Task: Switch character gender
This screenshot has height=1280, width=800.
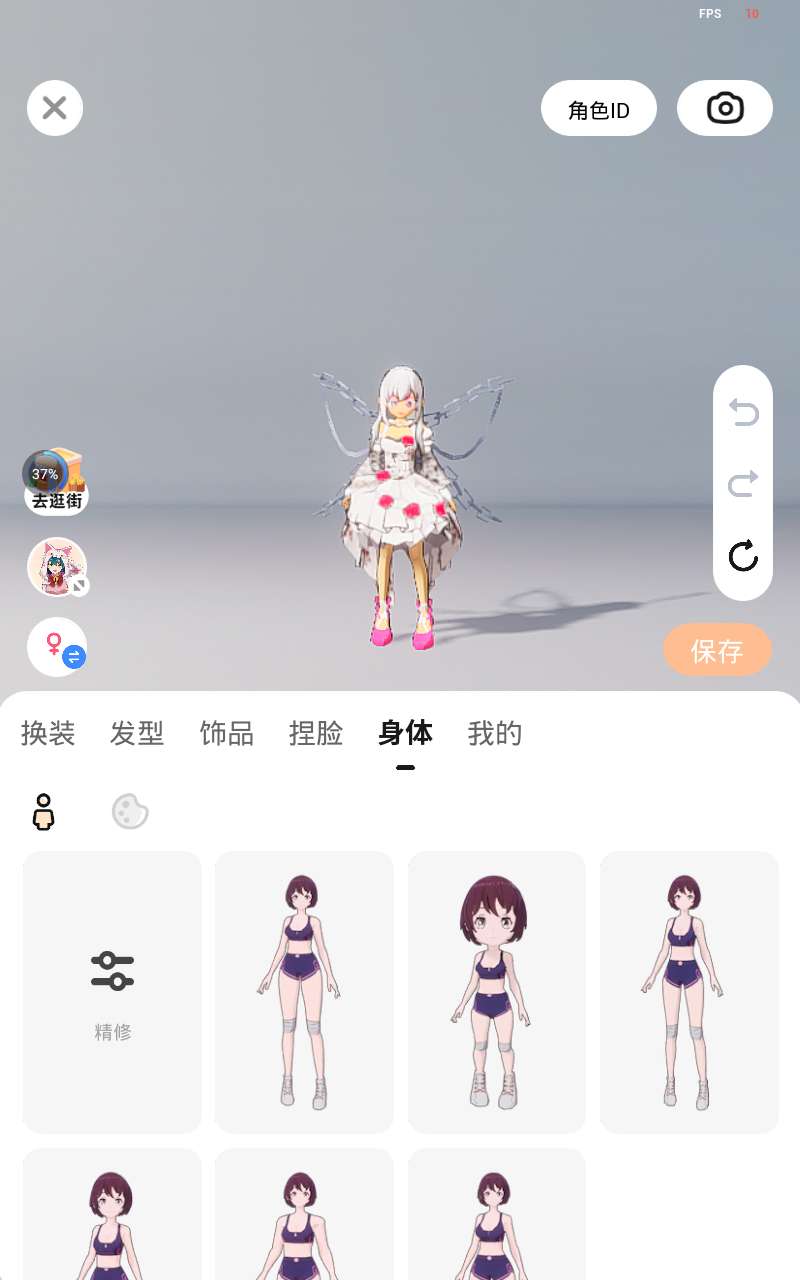Action: pos(57,647)
